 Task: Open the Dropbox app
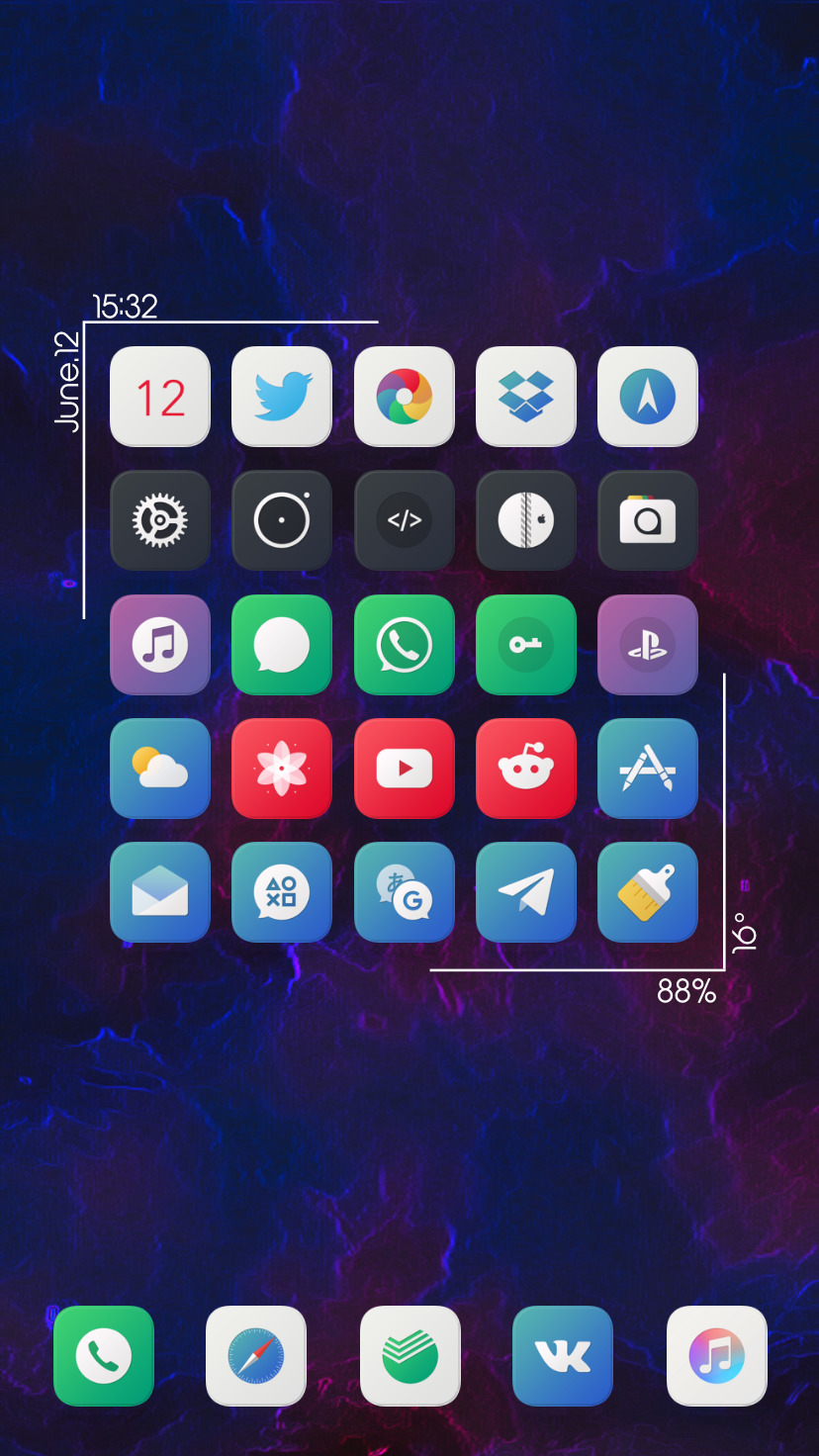coord(526,397)
